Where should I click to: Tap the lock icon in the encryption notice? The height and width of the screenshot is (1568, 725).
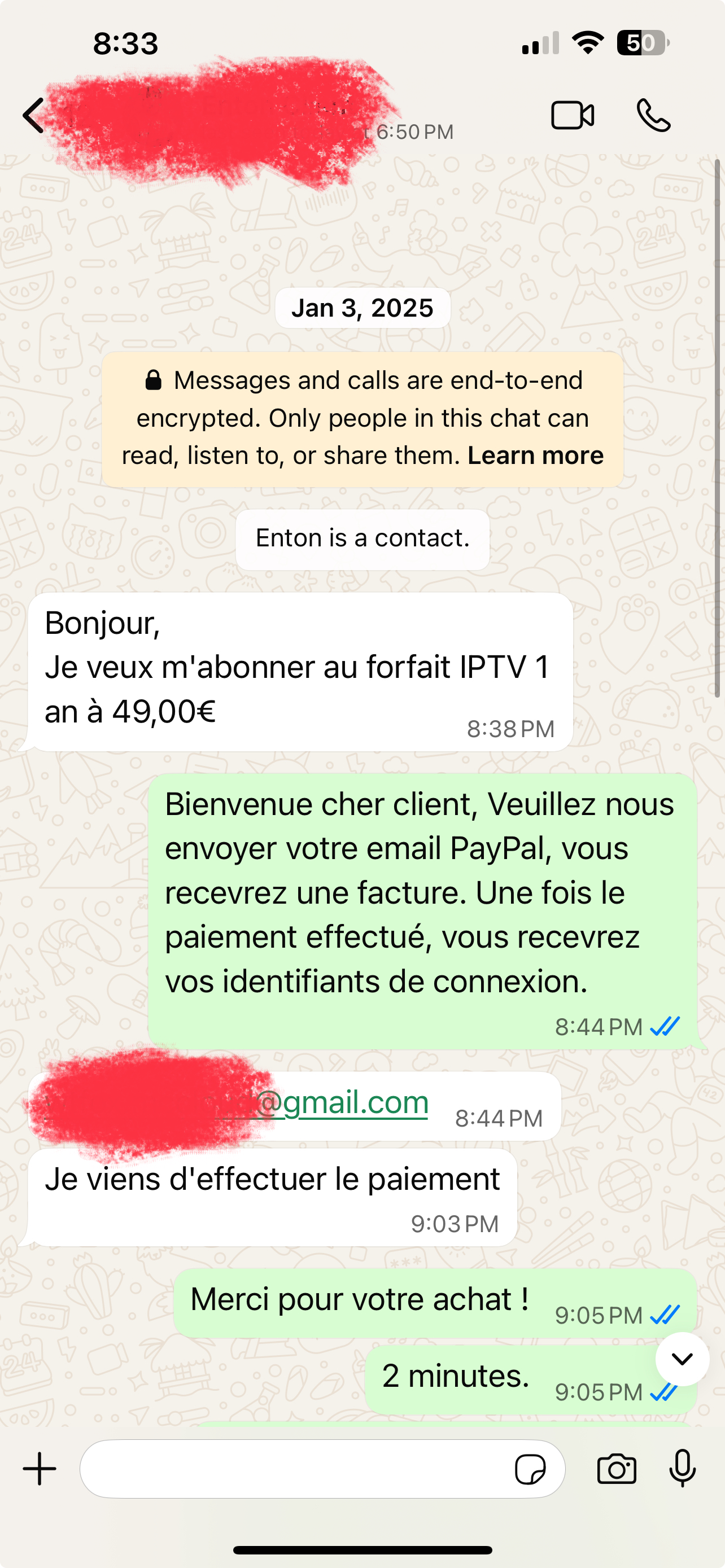(152, 380)
